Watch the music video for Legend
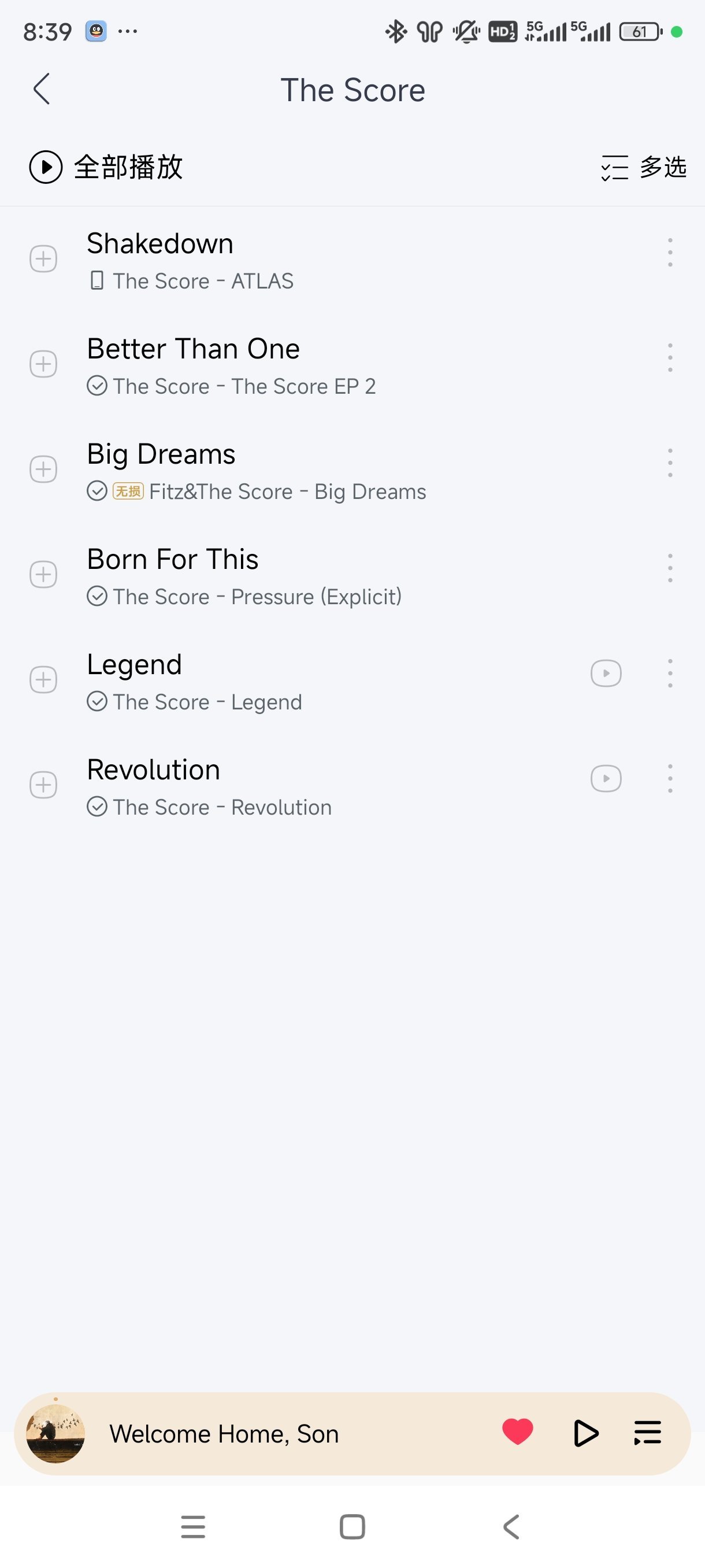Screen dimensions: 705x1568 click(606, 673)
